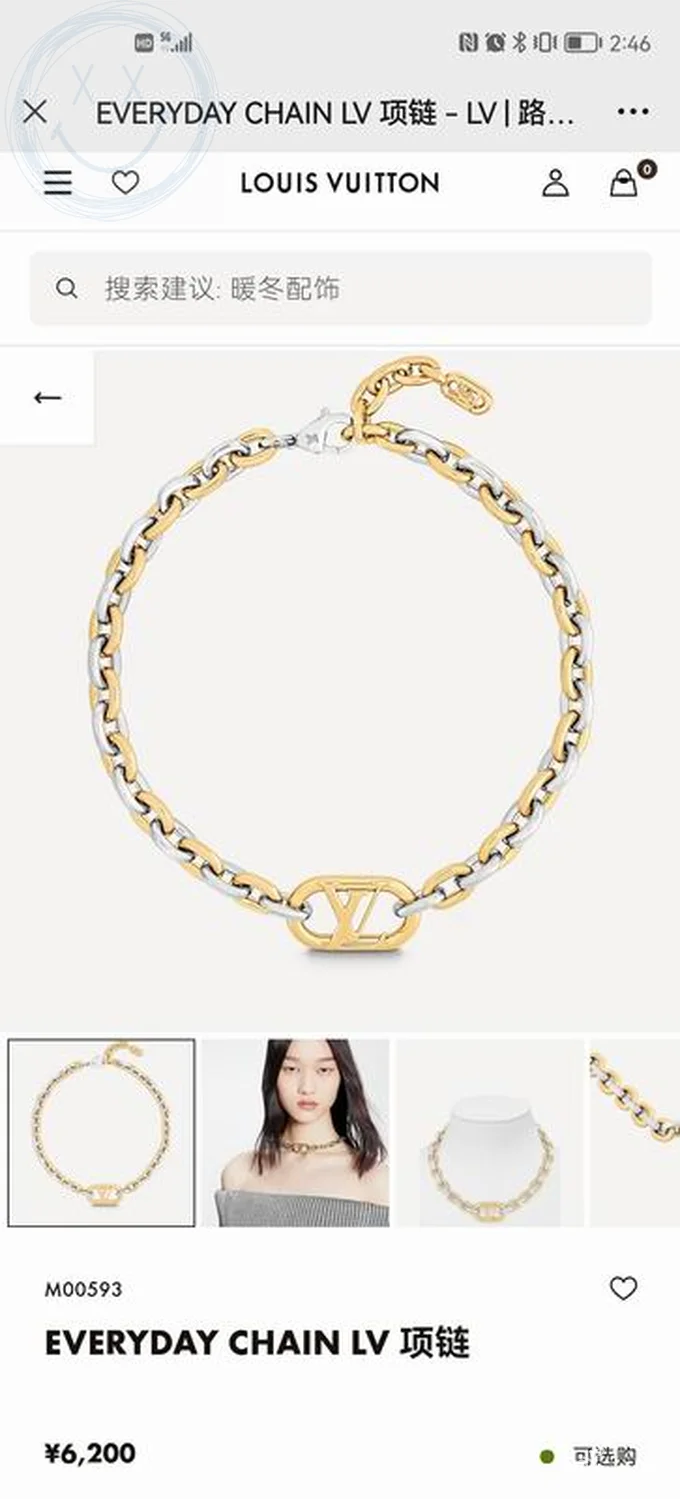Viewport: 680px width, 1499px height.
Task: Open the wishlist heart in header
Action: [125, 183]
